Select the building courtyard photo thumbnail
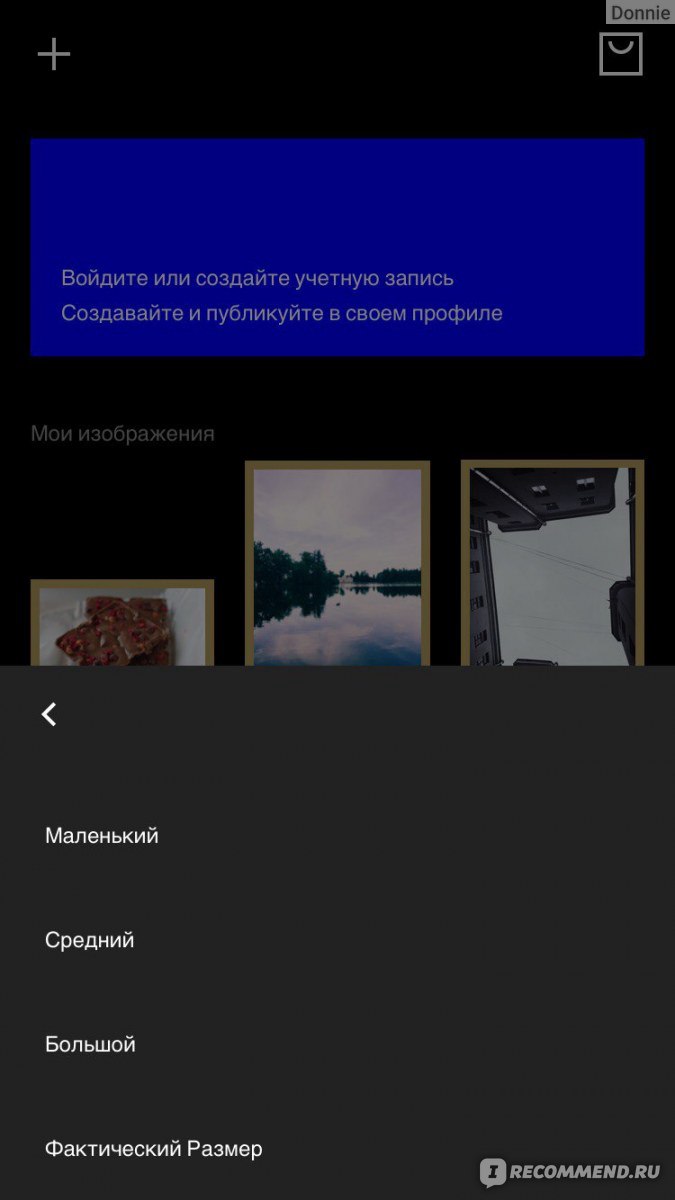The height and width of the screenshot is (1200, 675). (552, 563)
